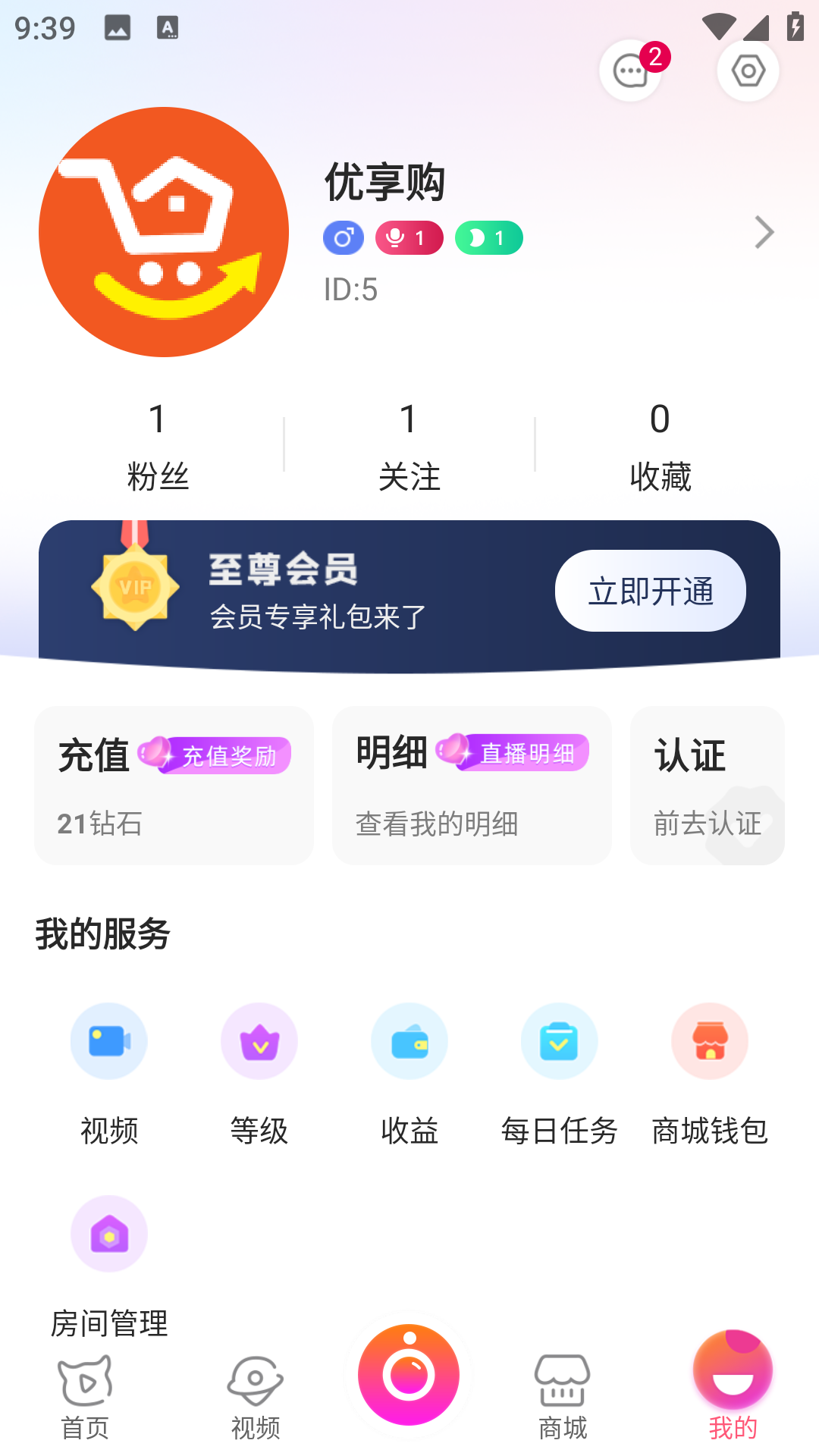Viewport: 819px width, 1456px height.
Task: Switch to the 商城 mall tab
Action: pyautogui.click(x=563, y=1398)
